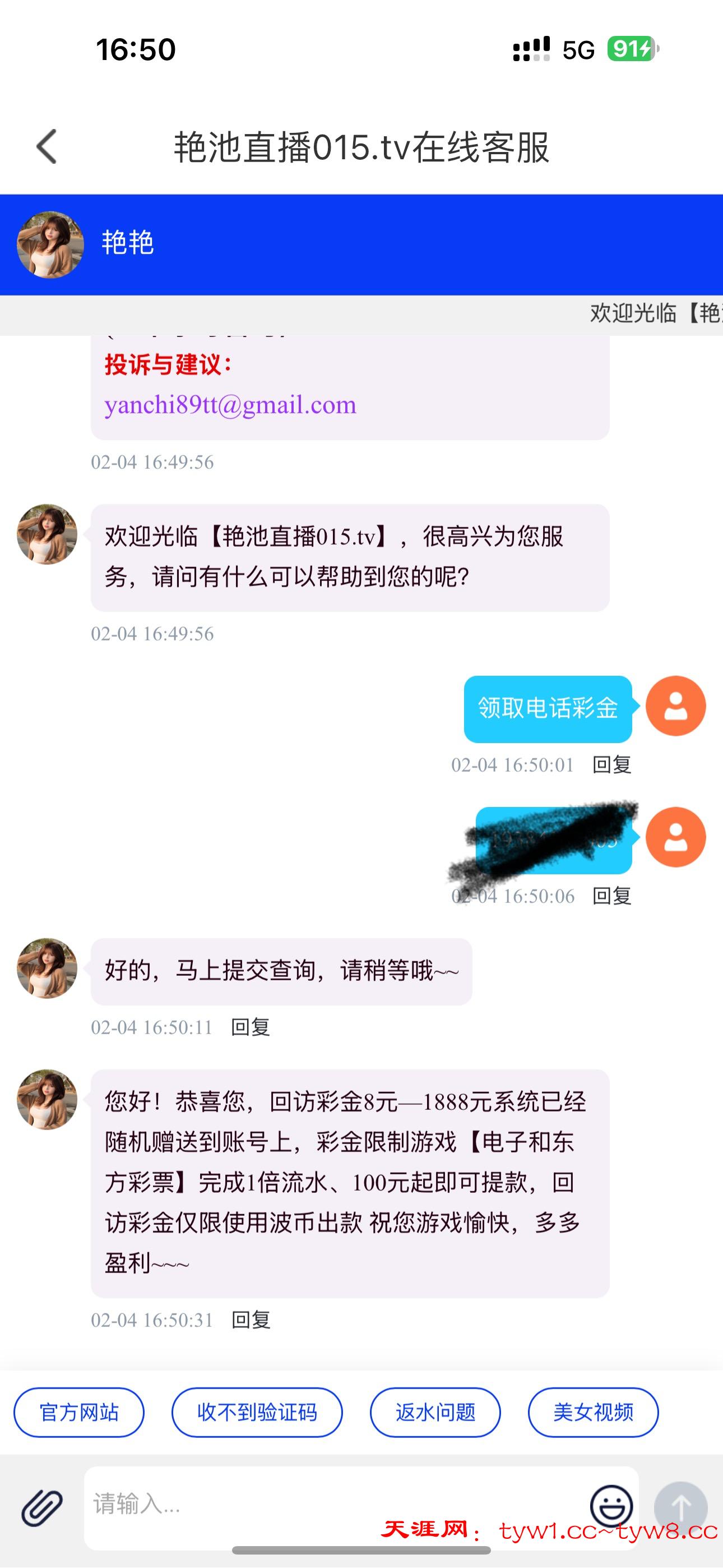Reply to the 好的，马上提交查询 message
The height and width of the screenshot is (1568, 723).
click(x=250, y=1027)
